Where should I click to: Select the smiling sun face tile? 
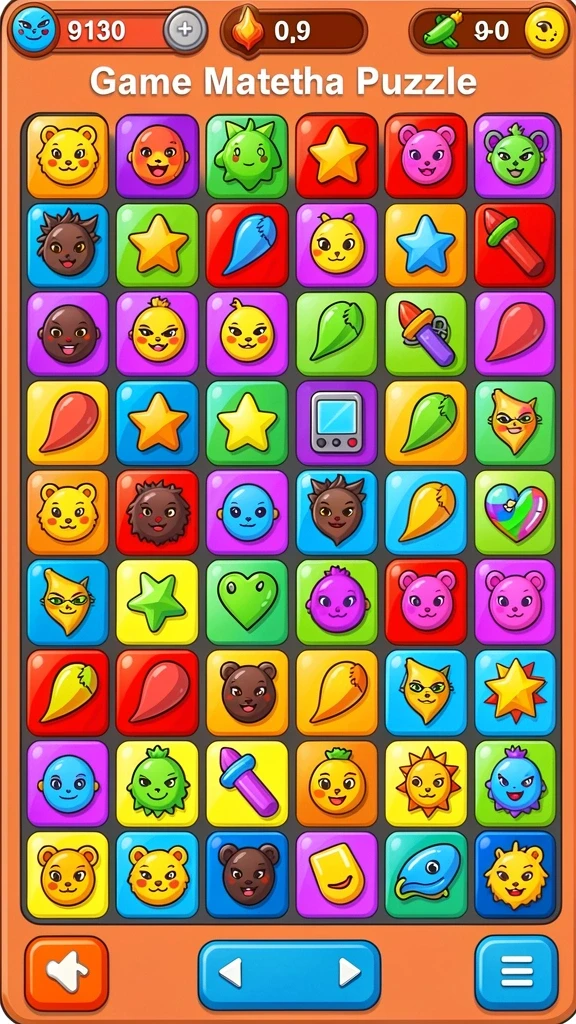click(426, 783)
